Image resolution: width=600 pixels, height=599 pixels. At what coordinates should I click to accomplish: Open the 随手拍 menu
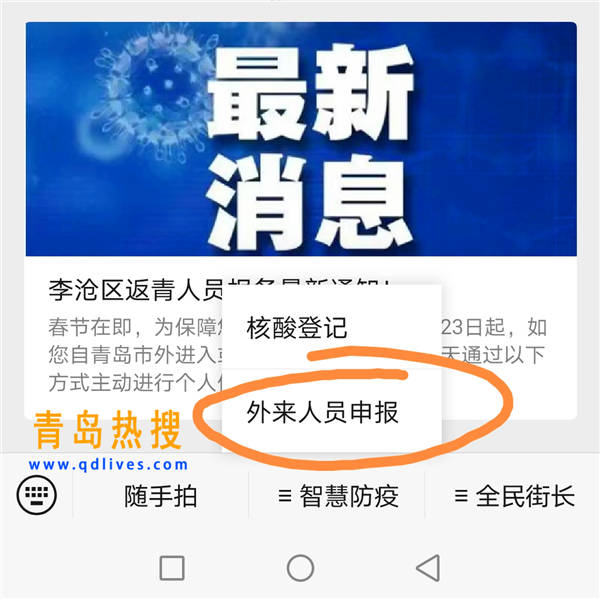pos(160,495)
